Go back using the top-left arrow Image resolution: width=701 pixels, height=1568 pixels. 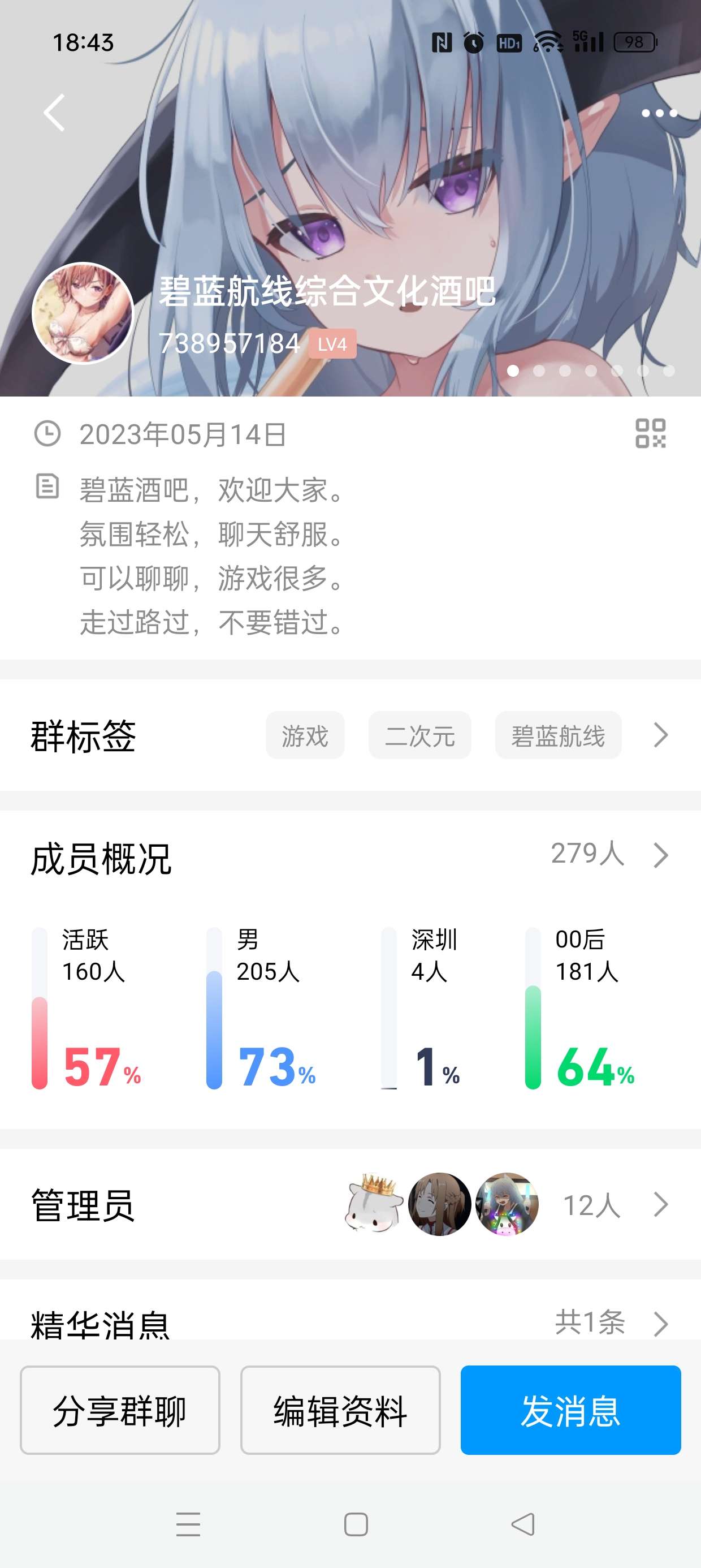point(54,113)
